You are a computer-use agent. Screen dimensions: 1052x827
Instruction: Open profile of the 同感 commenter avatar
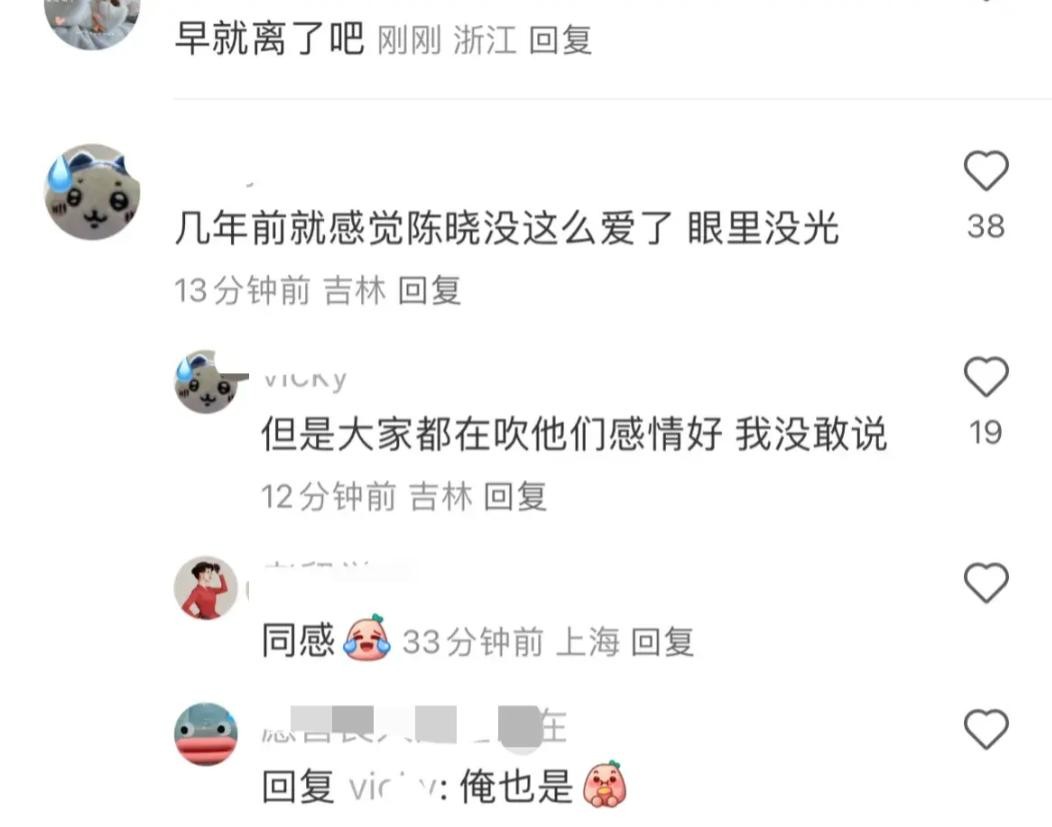[206, 588]
